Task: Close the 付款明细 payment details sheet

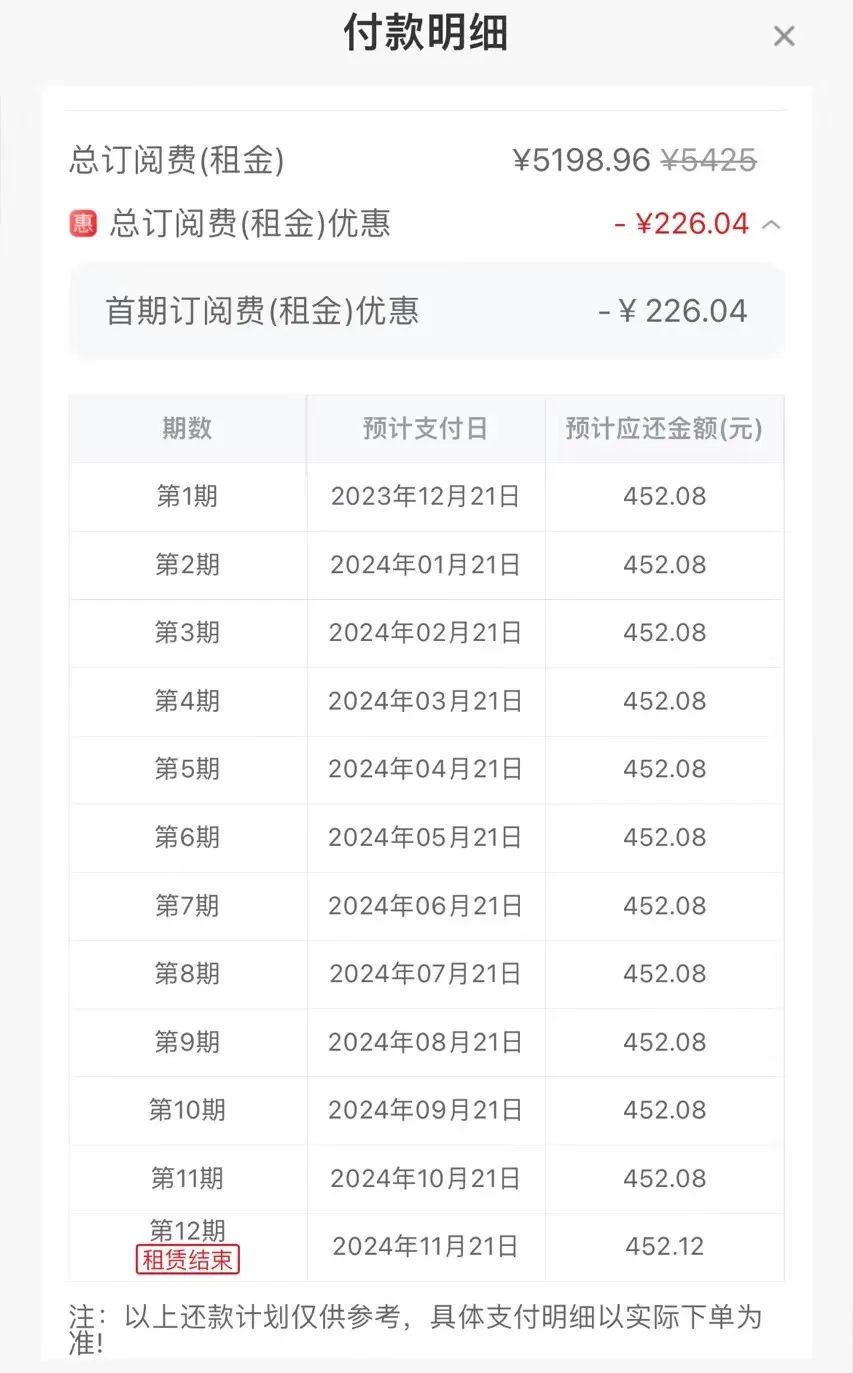Action: point(784,37)
